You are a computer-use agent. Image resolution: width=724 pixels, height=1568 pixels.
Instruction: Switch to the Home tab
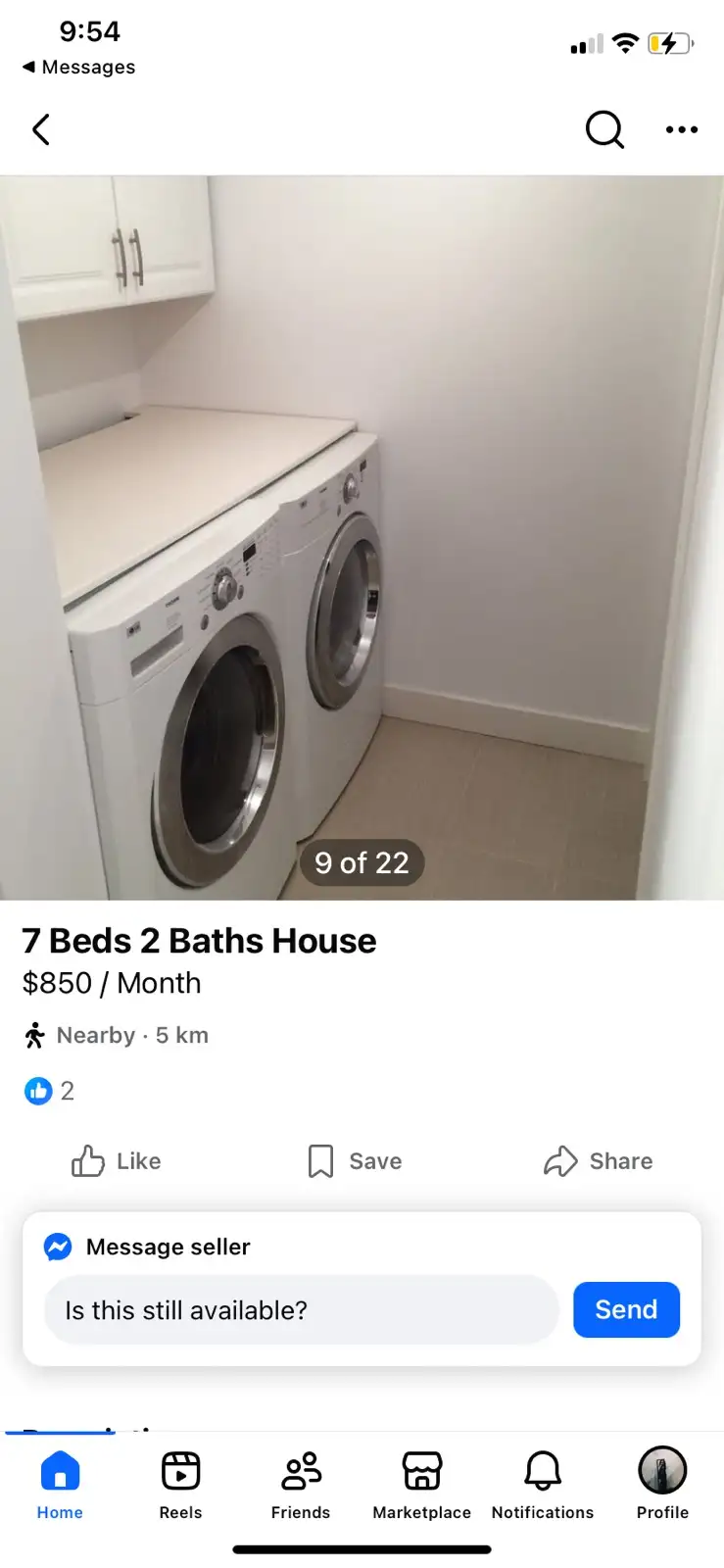[60, 1485]
